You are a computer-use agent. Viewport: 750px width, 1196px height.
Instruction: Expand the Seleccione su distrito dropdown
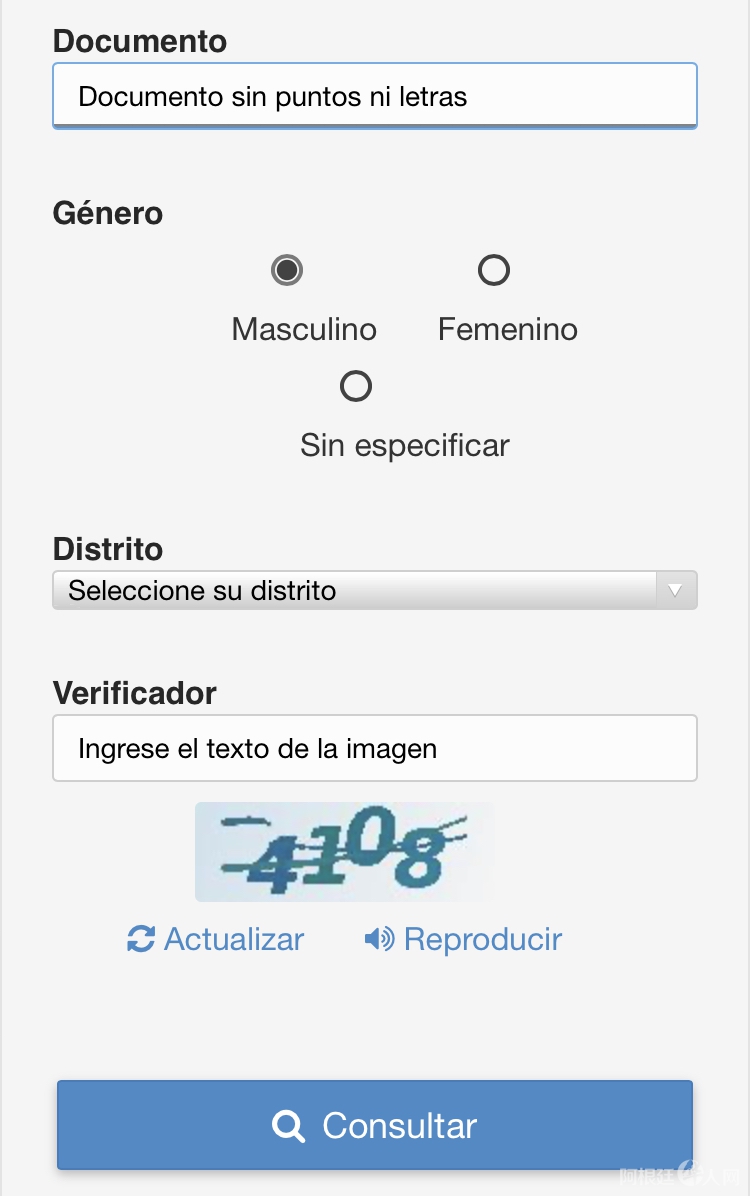(x=374, y=590)
